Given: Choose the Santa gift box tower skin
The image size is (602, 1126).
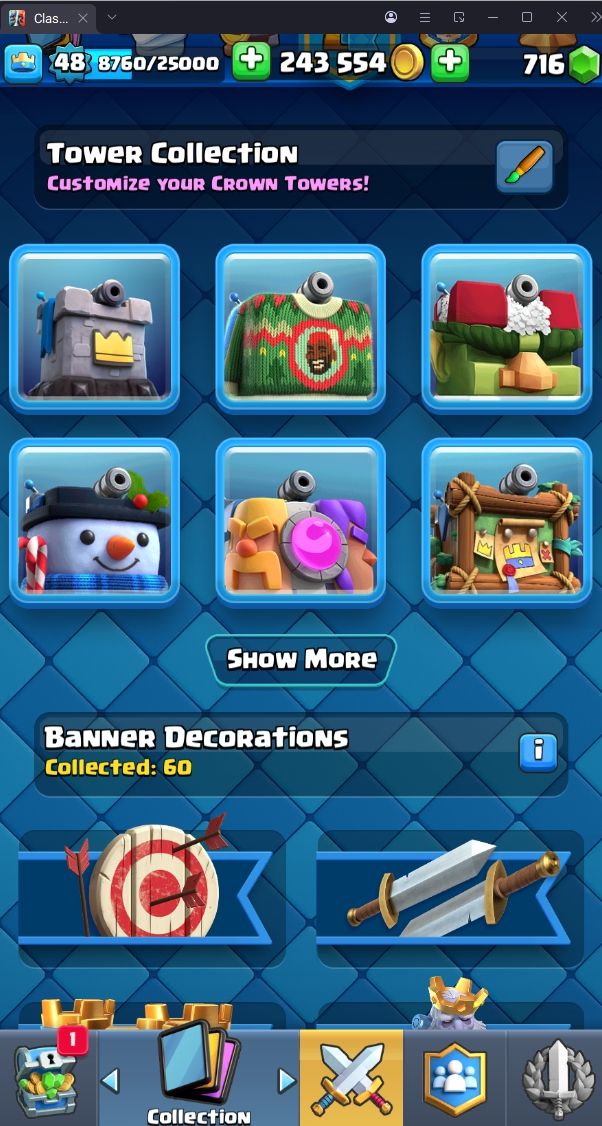Looking at the screenshot, I should click(506, 328).
